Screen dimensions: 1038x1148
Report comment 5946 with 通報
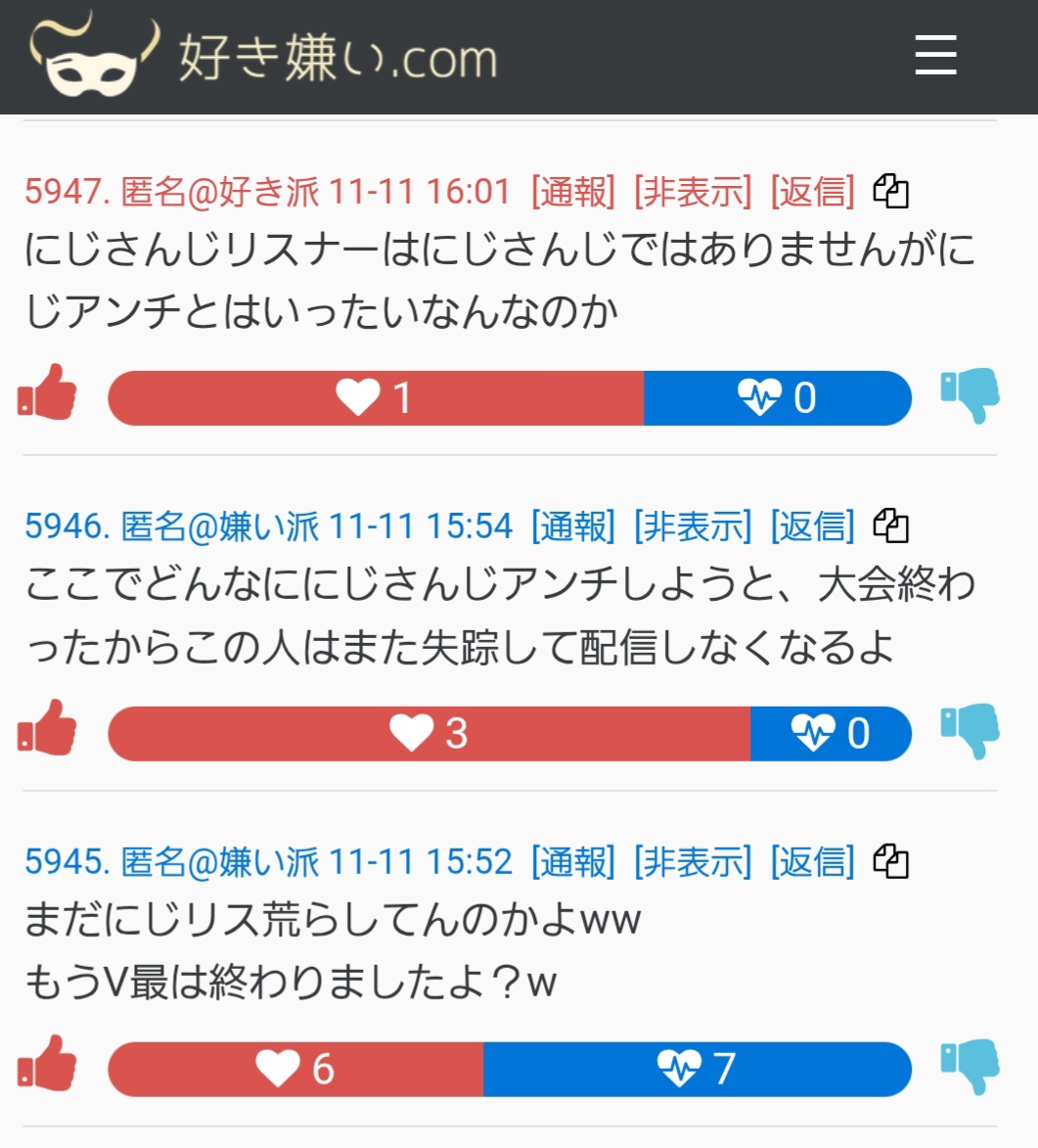point(573,527)
